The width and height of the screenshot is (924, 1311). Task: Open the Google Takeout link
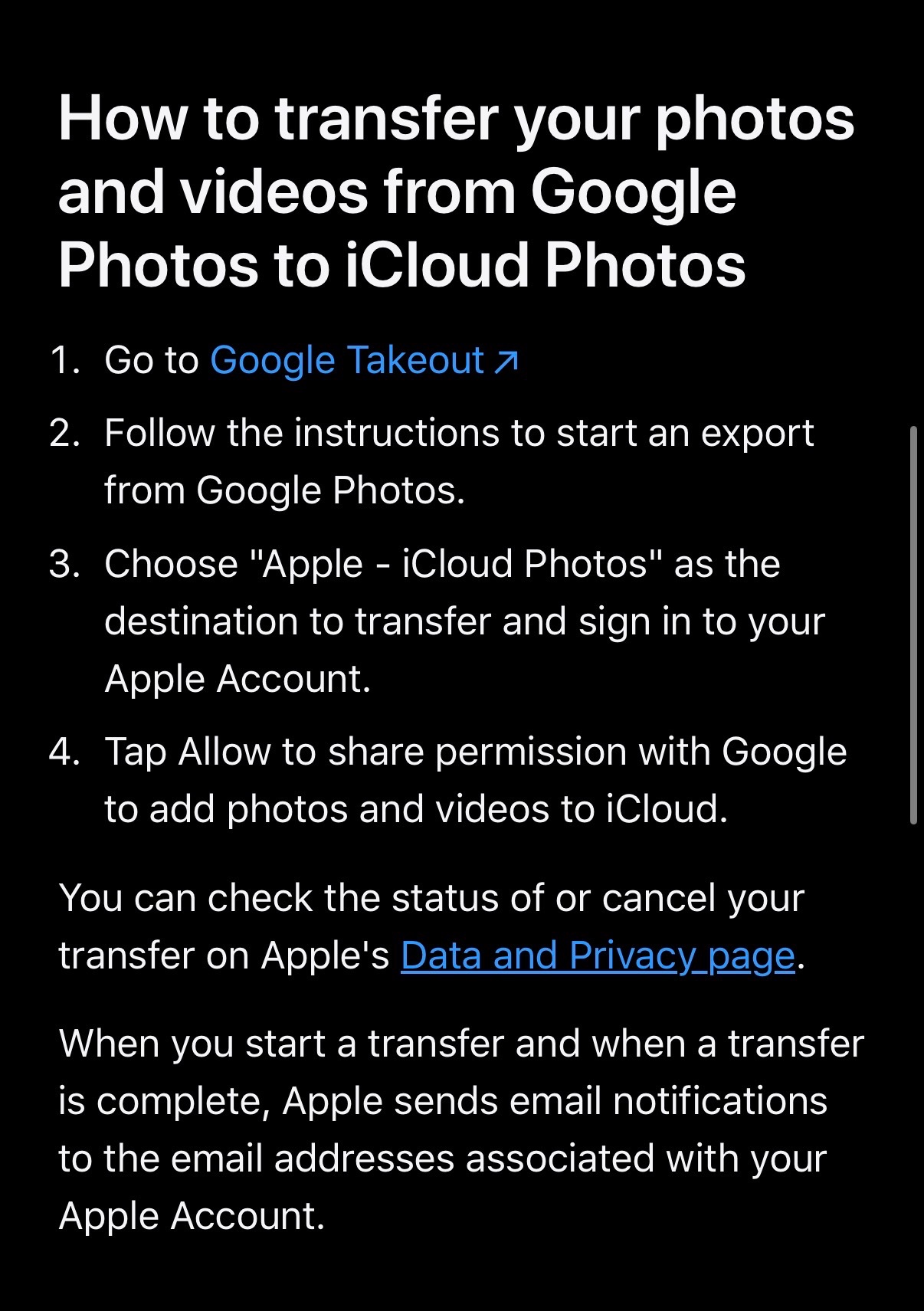[363, 360]
